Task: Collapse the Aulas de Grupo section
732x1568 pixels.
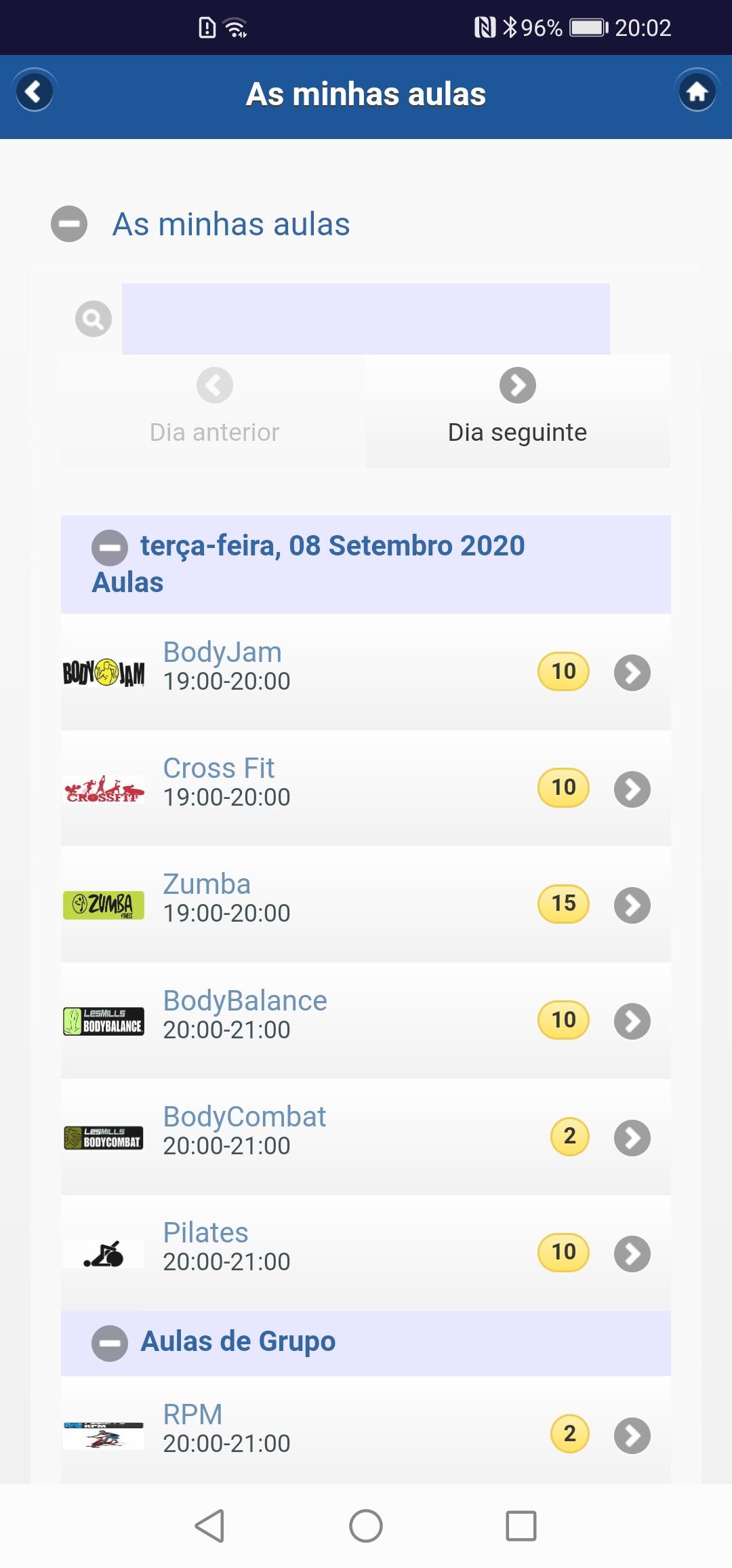Action: (110, 1343)
